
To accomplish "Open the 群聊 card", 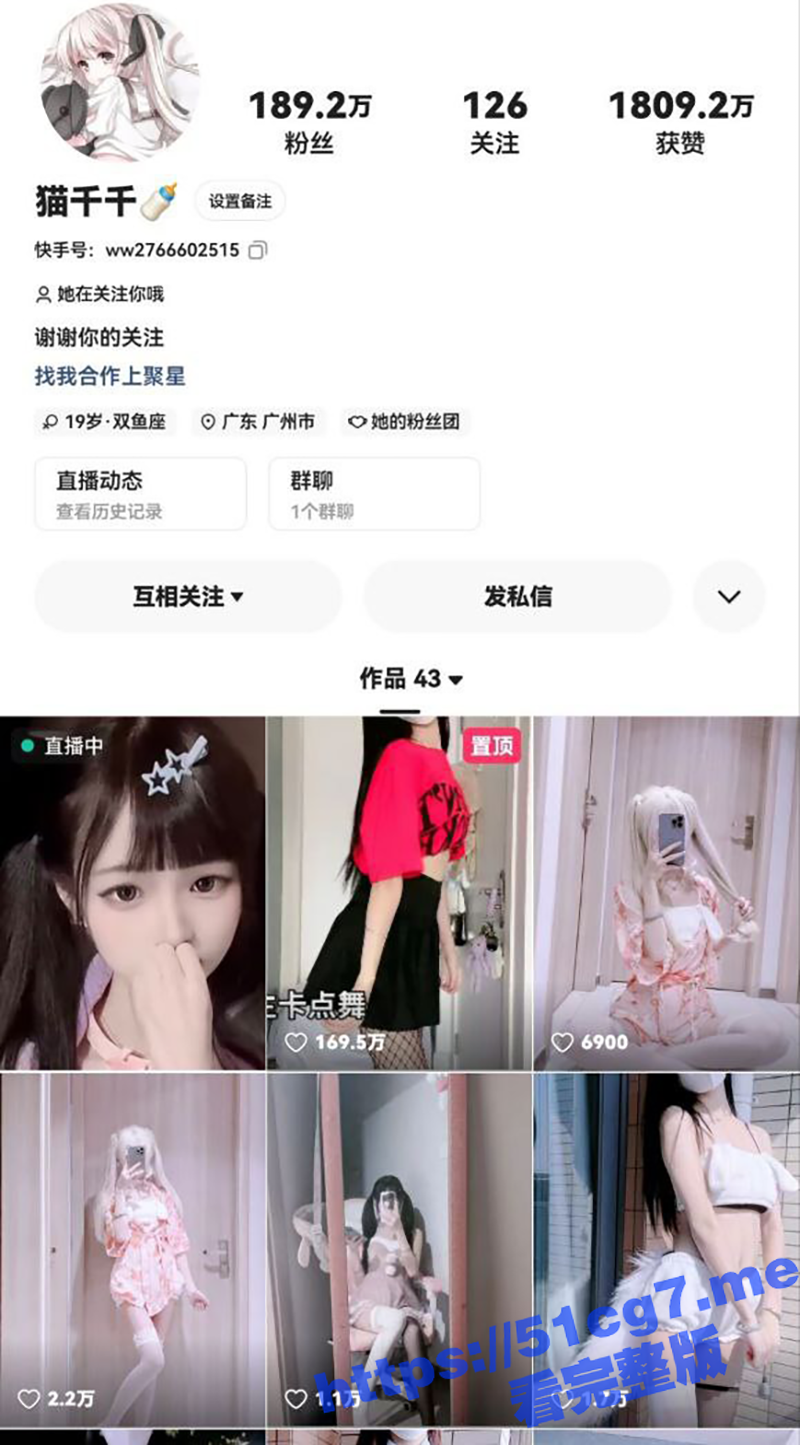I will [374, 494].
